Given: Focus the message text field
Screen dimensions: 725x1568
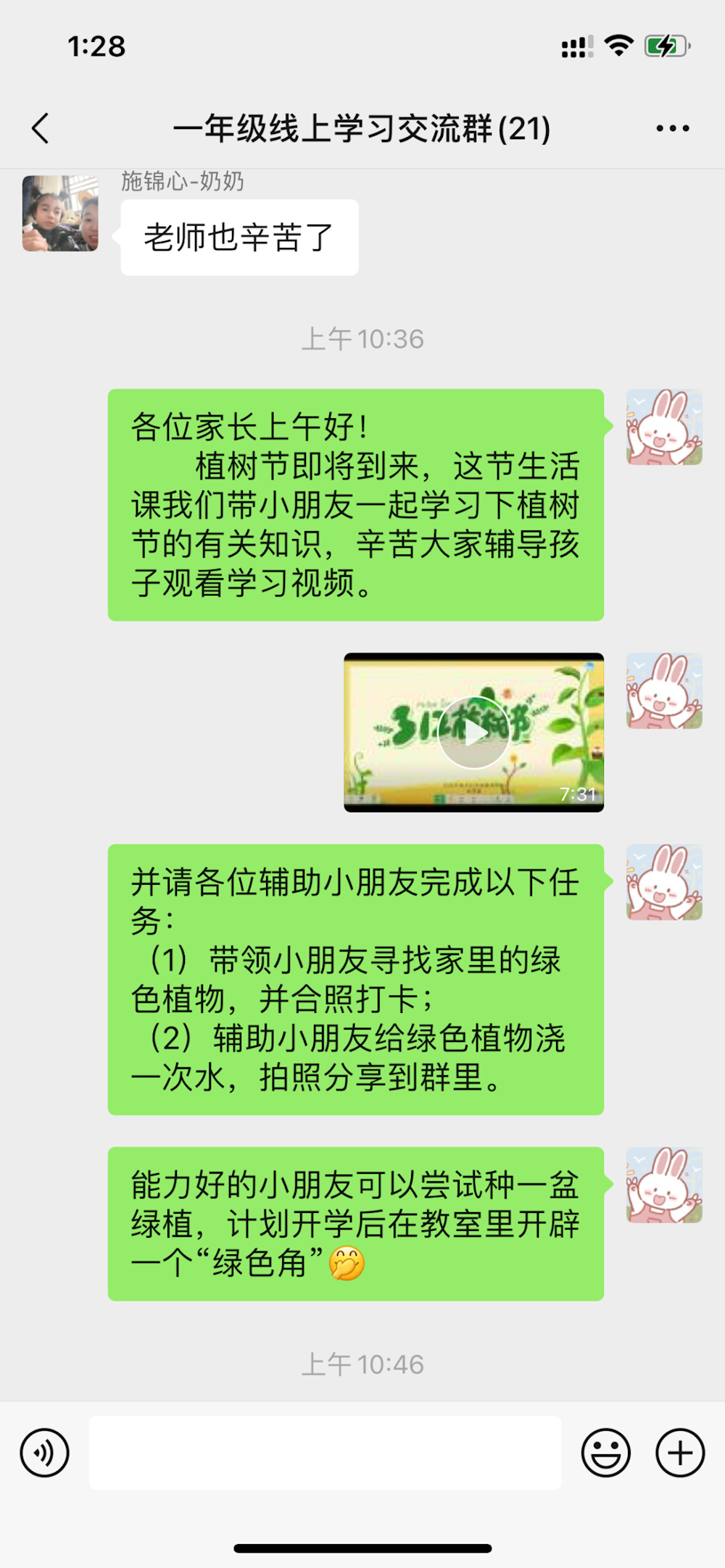Looking at the screenshot, I should click(x=325, y=1453).
